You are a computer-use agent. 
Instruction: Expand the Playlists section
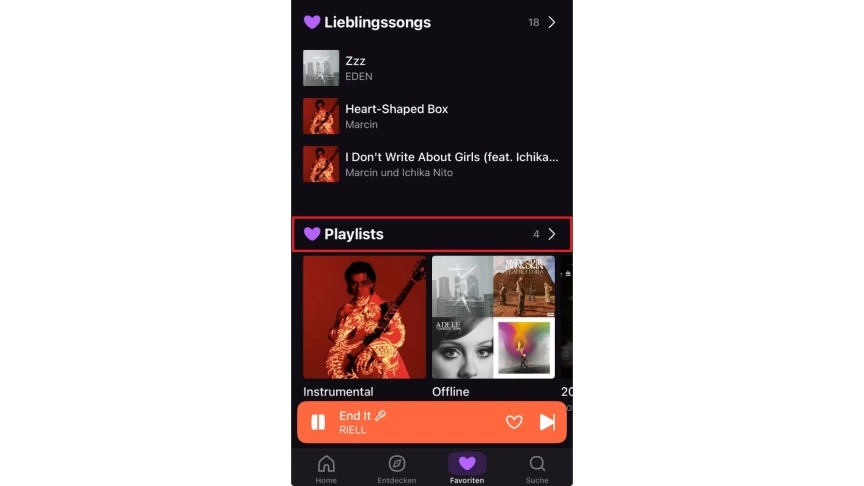[x=551, y=234]
